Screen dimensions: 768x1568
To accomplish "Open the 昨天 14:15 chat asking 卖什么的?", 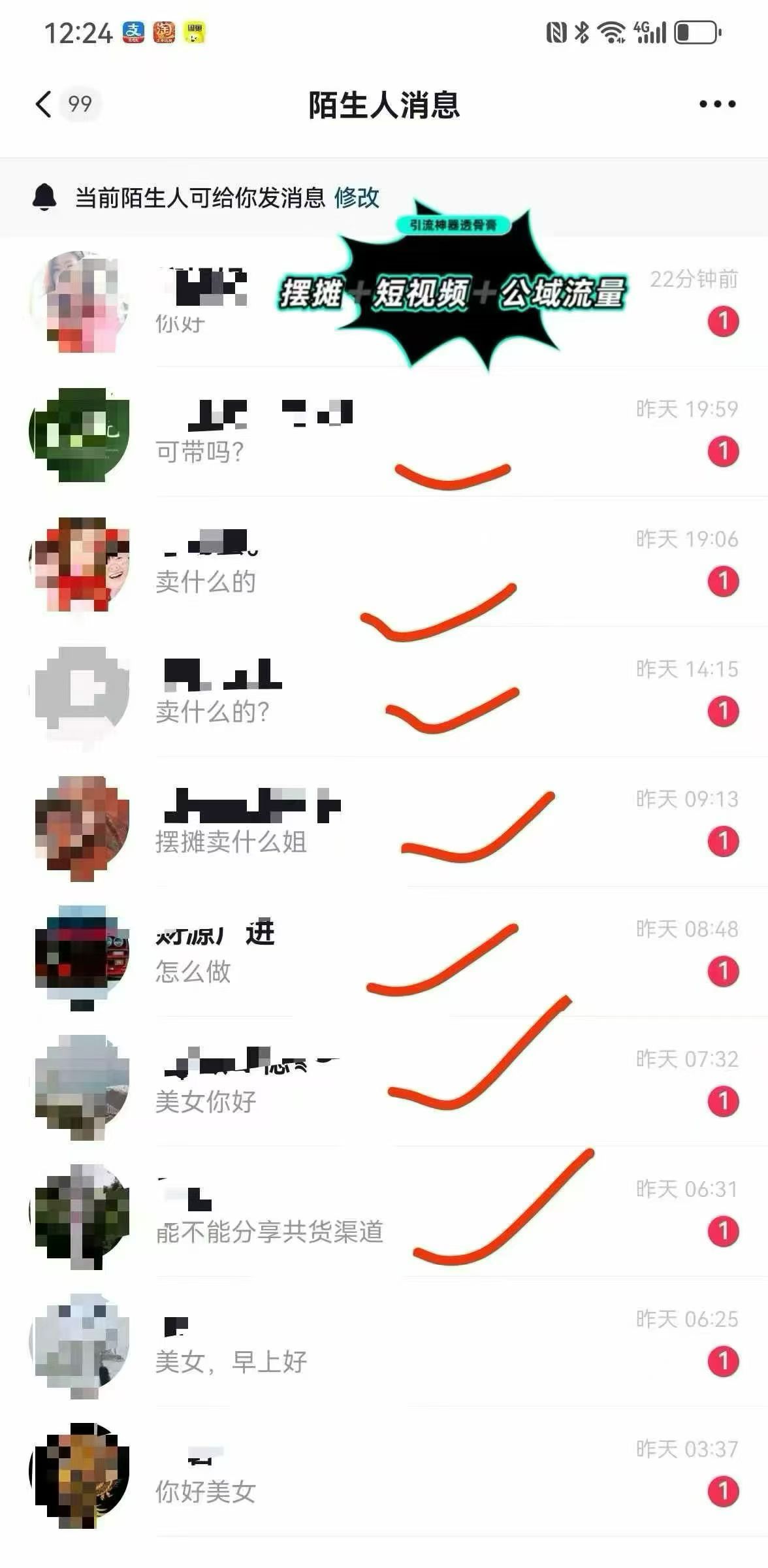I will 392,692.
